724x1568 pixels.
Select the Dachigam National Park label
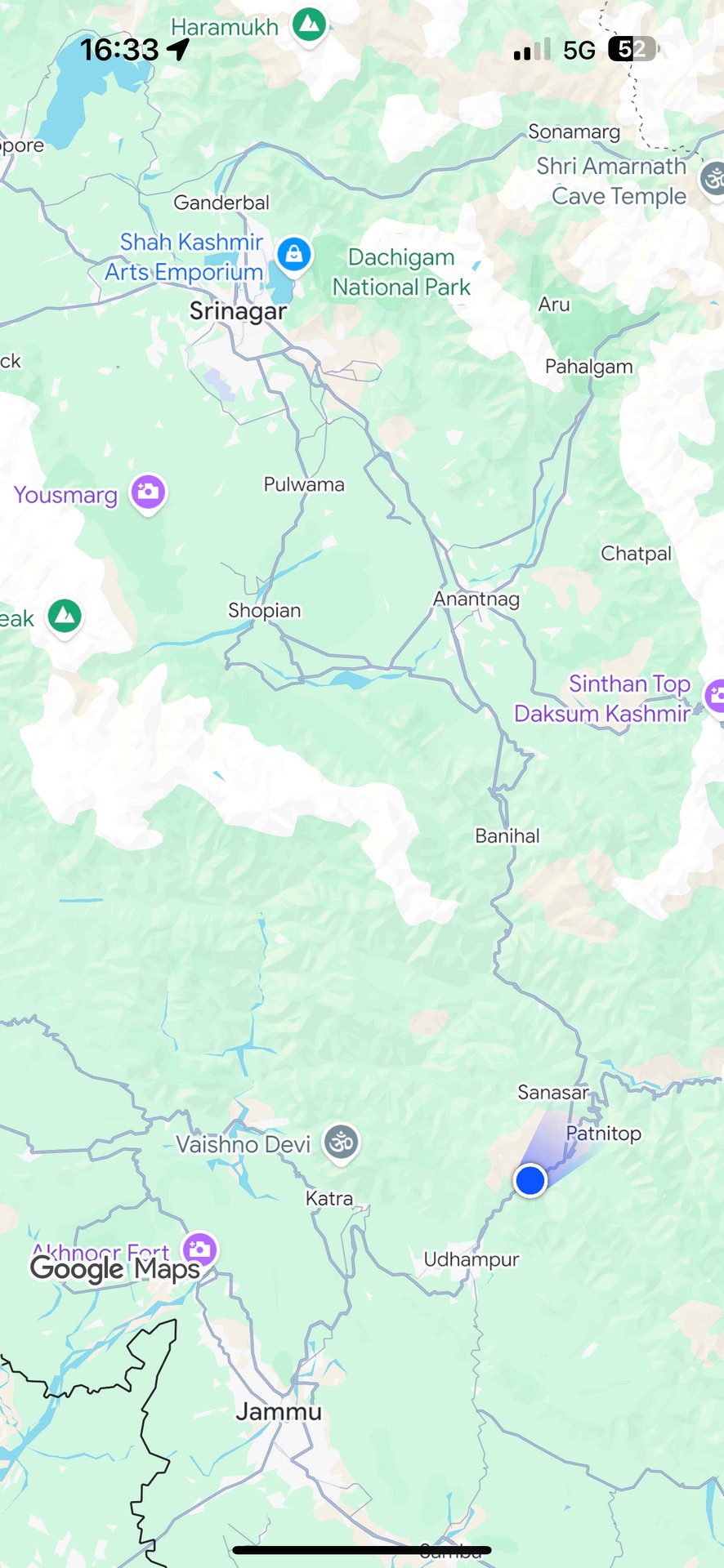tap(400, 272)
